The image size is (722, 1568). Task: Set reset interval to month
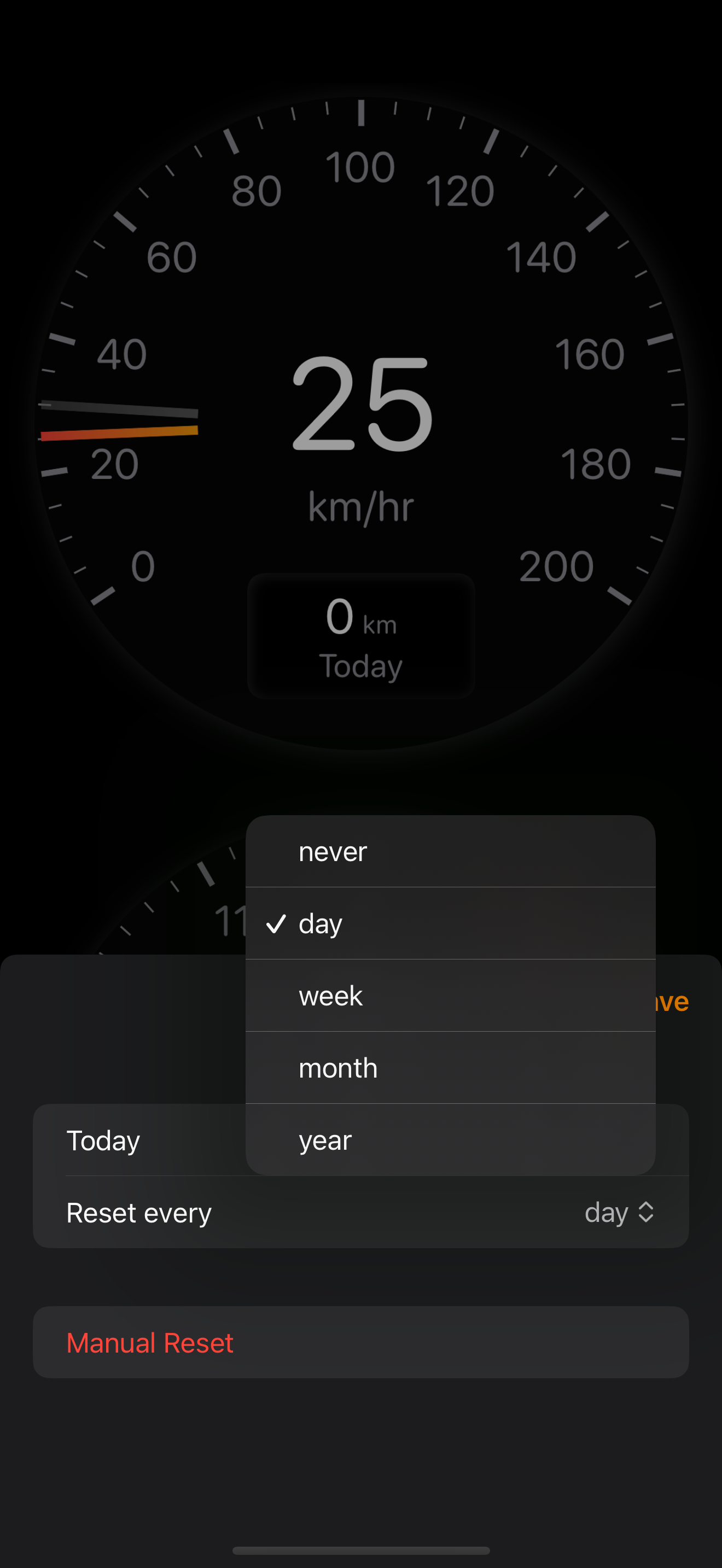[x=451, y=1068]
